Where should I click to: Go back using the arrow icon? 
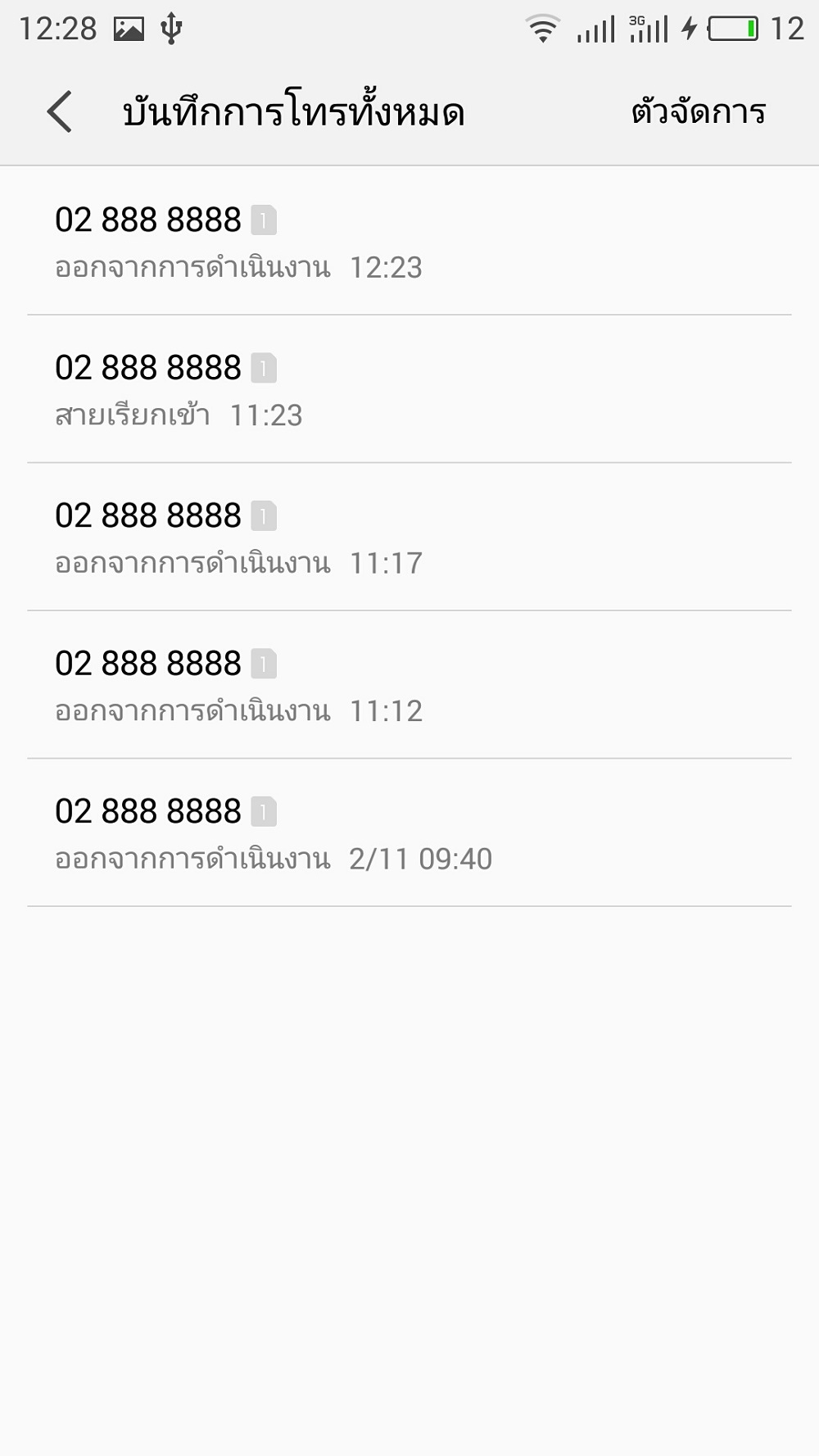(60, 112)
